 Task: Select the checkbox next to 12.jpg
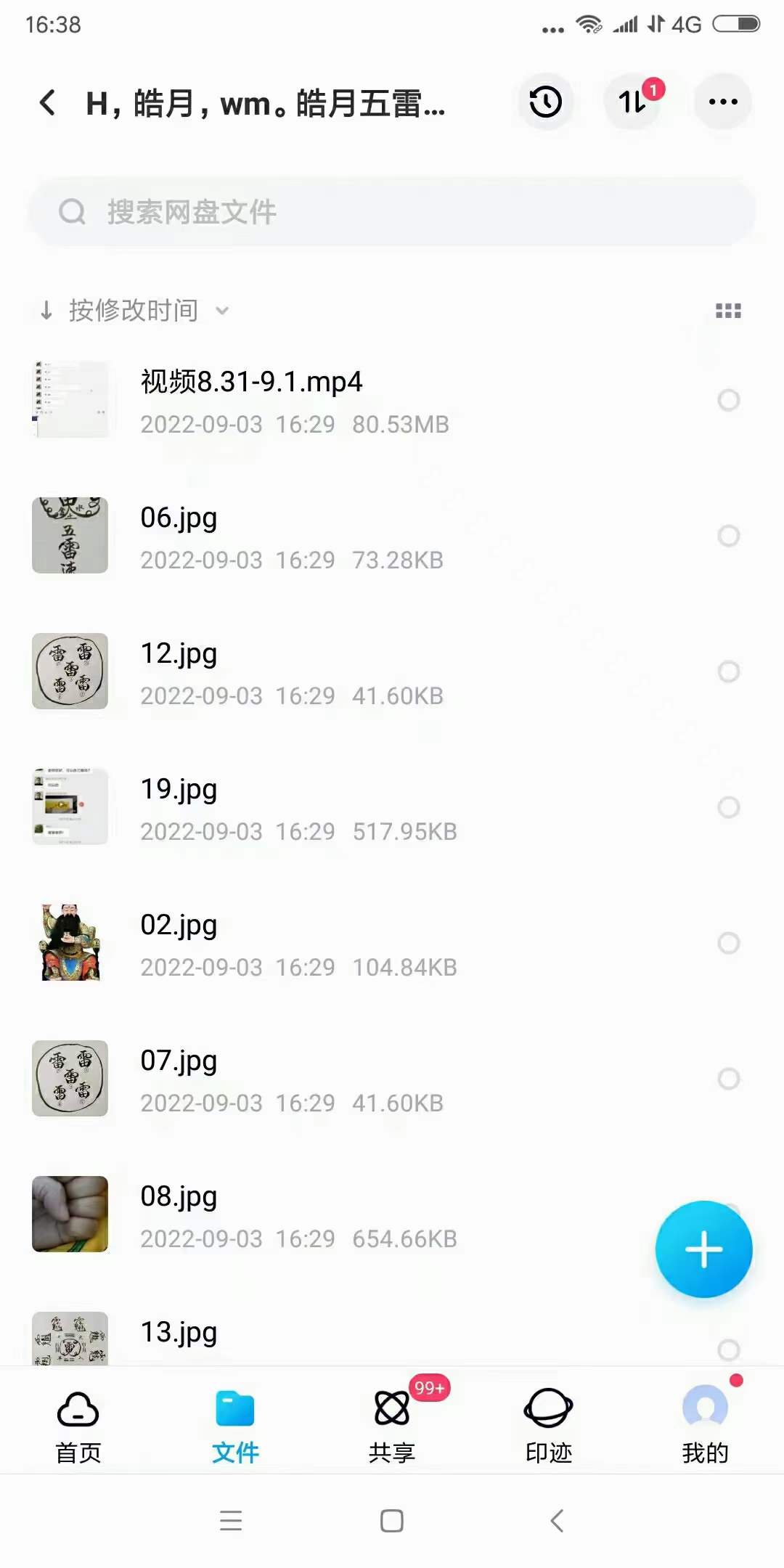coord(728,671)
